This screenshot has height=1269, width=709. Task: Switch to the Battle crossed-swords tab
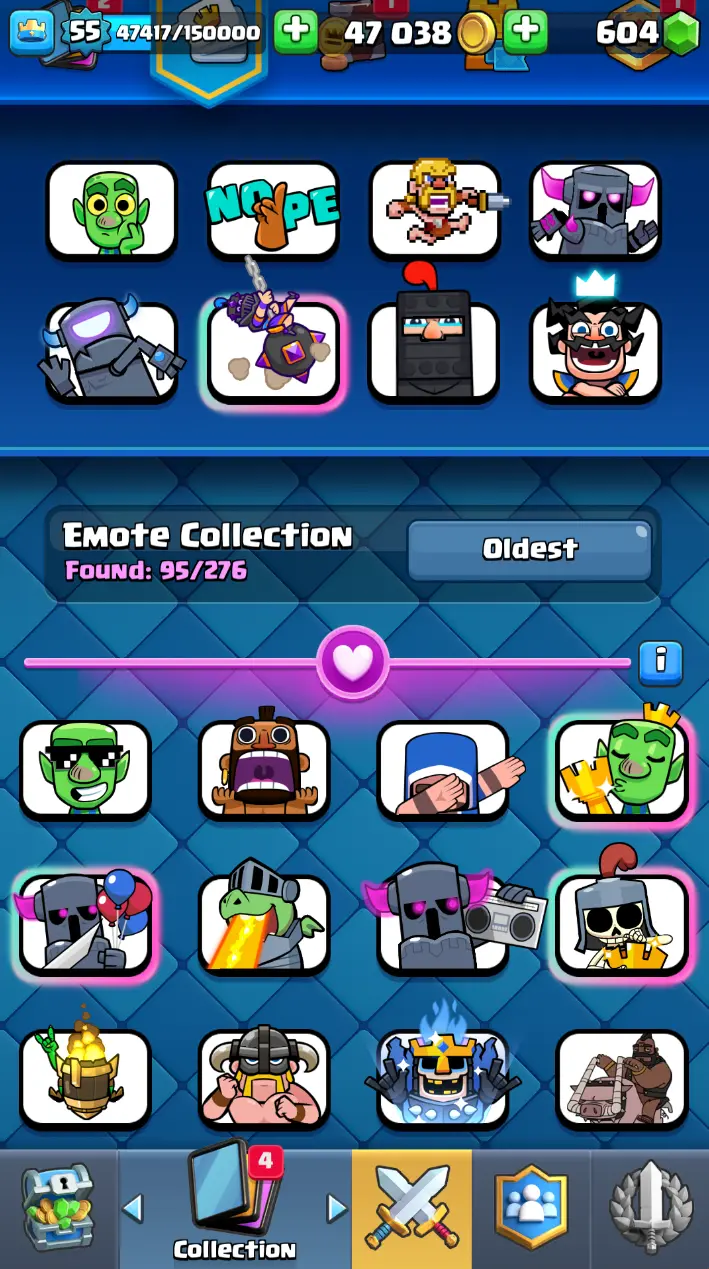tap(411, 1209)
